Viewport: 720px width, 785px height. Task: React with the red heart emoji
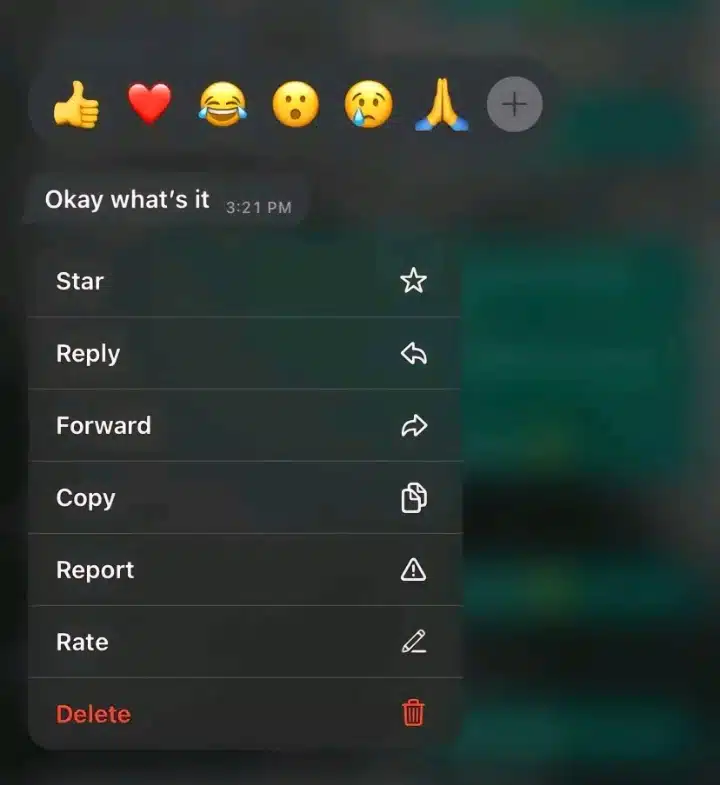tap(150, 104)
